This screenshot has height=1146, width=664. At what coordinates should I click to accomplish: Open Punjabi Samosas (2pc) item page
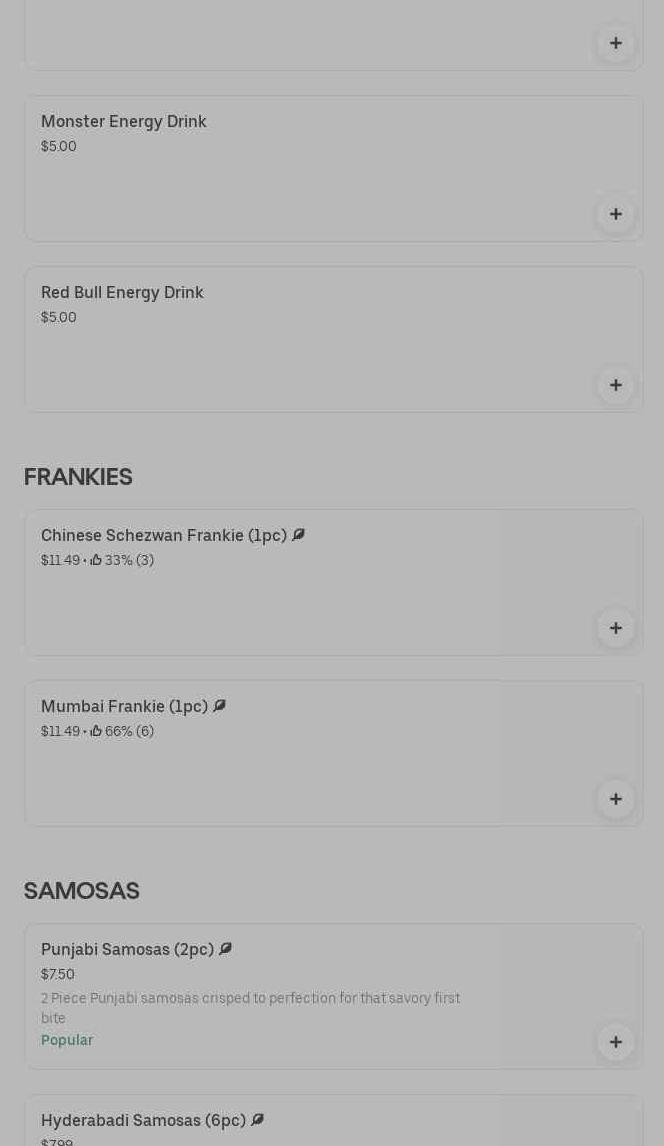click(x=128, y=950)
